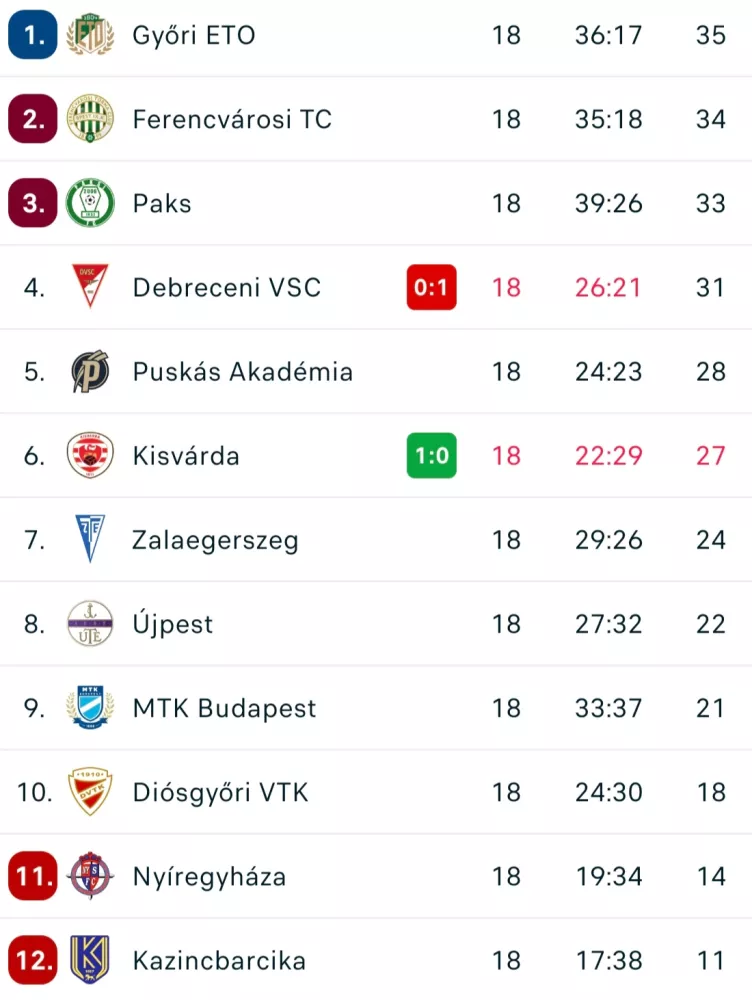Open the live 0:1 score badge
Image resolution: width=752 pixels, height=1000 pixels.
[x=431, y=288]
